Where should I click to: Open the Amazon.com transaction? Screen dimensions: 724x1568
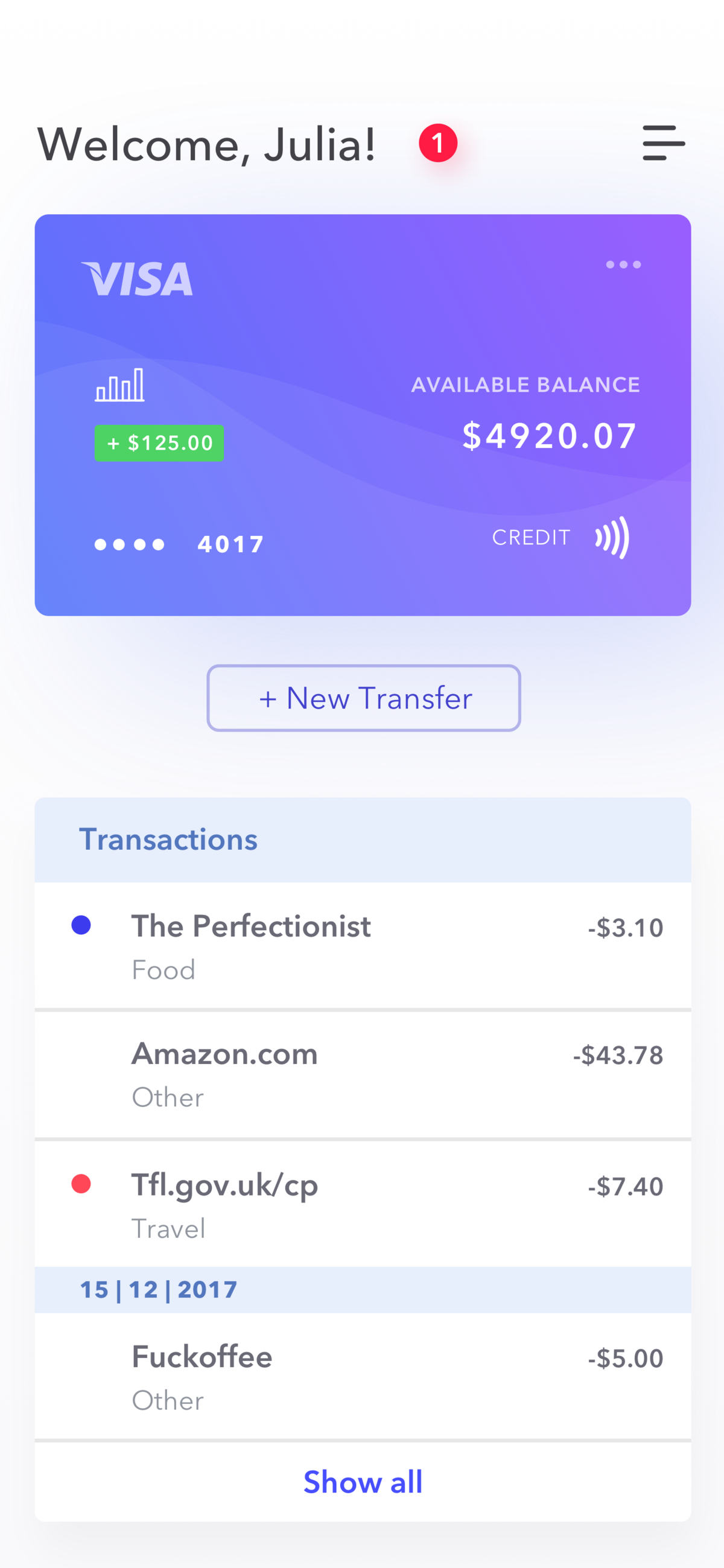[363, 1074]
